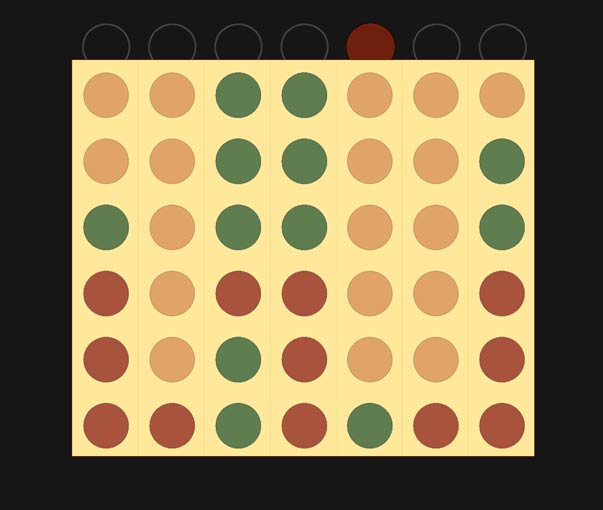Drop a piece in the highlighted red slot
Screen dimensions: 603x510
point(370,46)
